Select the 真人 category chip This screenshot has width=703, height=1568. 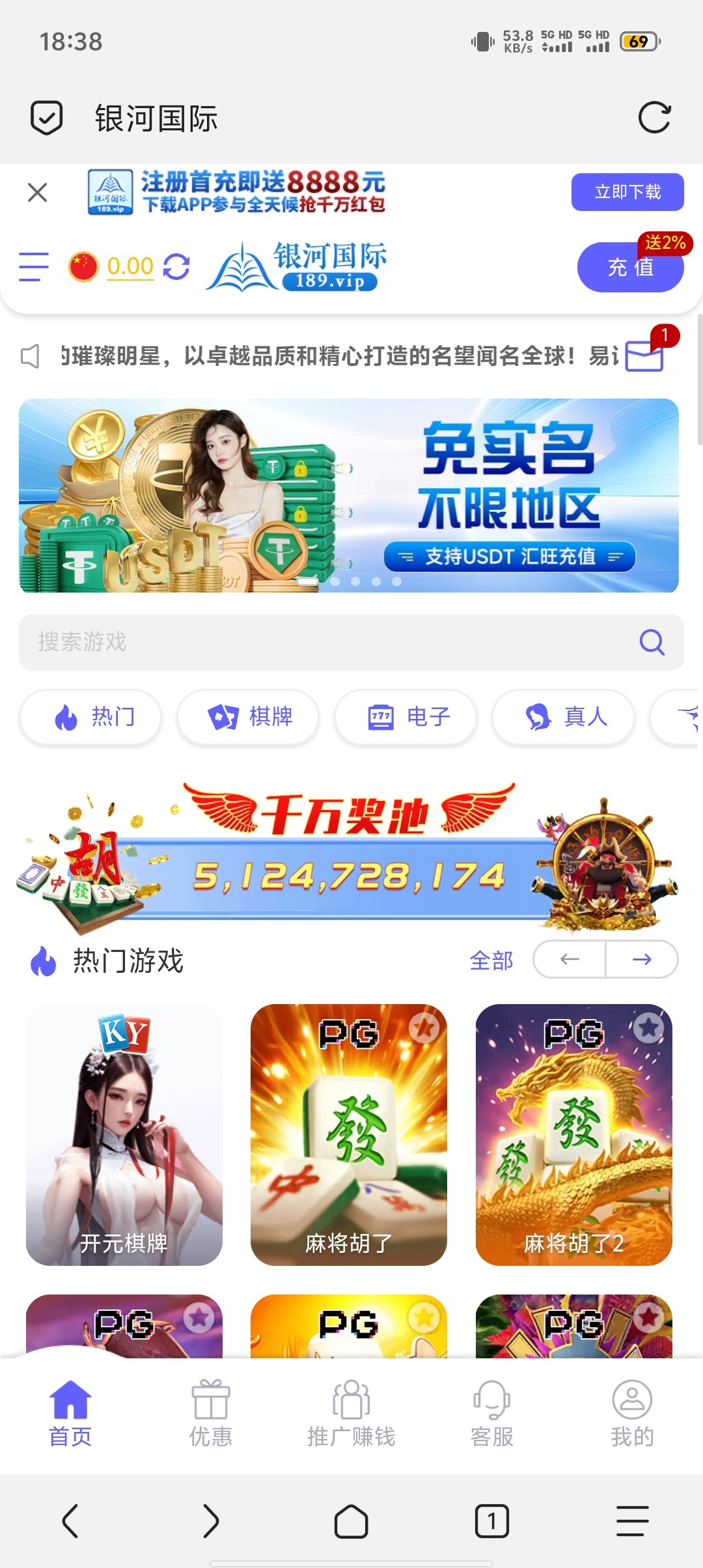coord(563,717)
